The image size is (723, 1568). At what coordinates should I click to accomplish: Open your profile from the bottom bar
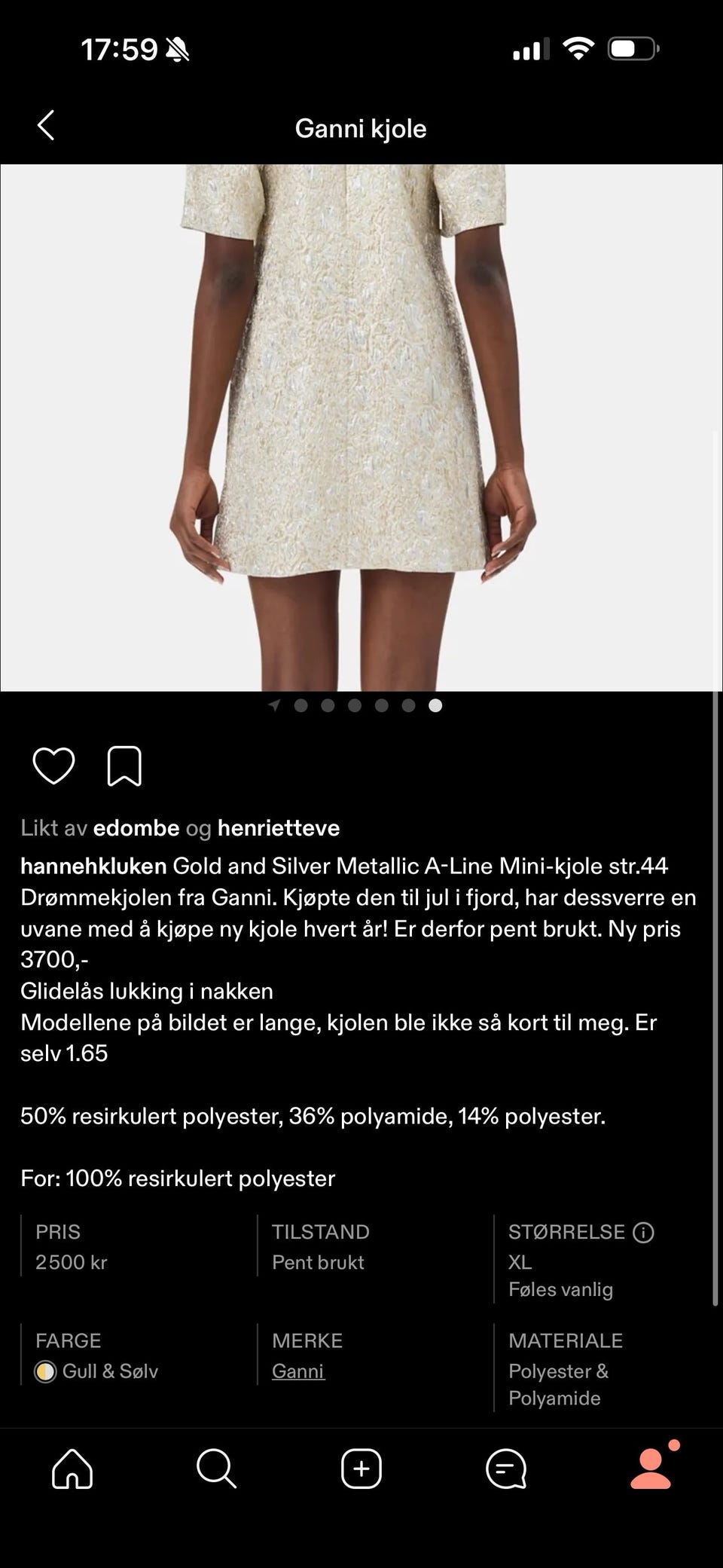[x=651, y=1467]
